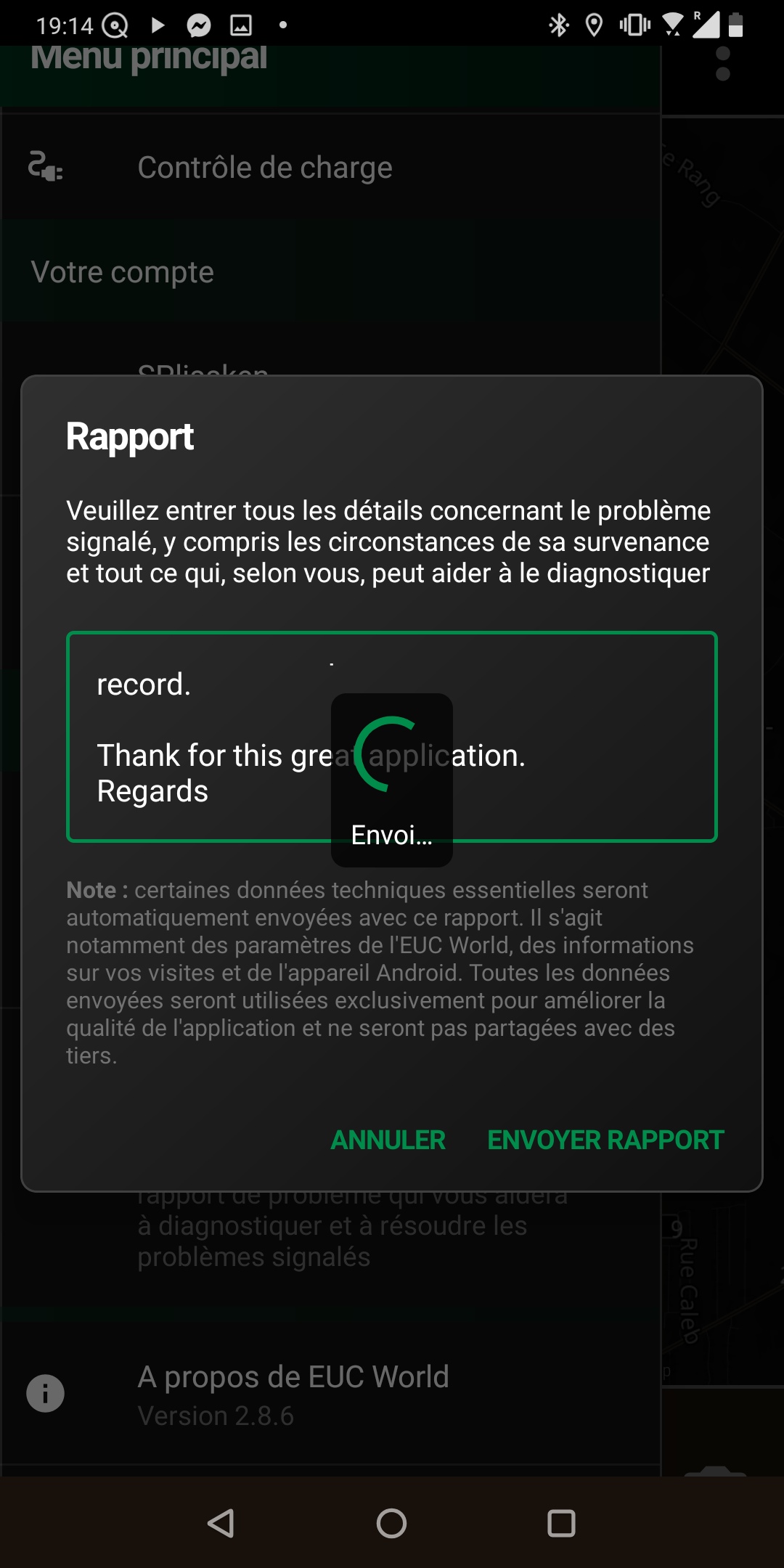Return to the home screen

(391, 1523)
